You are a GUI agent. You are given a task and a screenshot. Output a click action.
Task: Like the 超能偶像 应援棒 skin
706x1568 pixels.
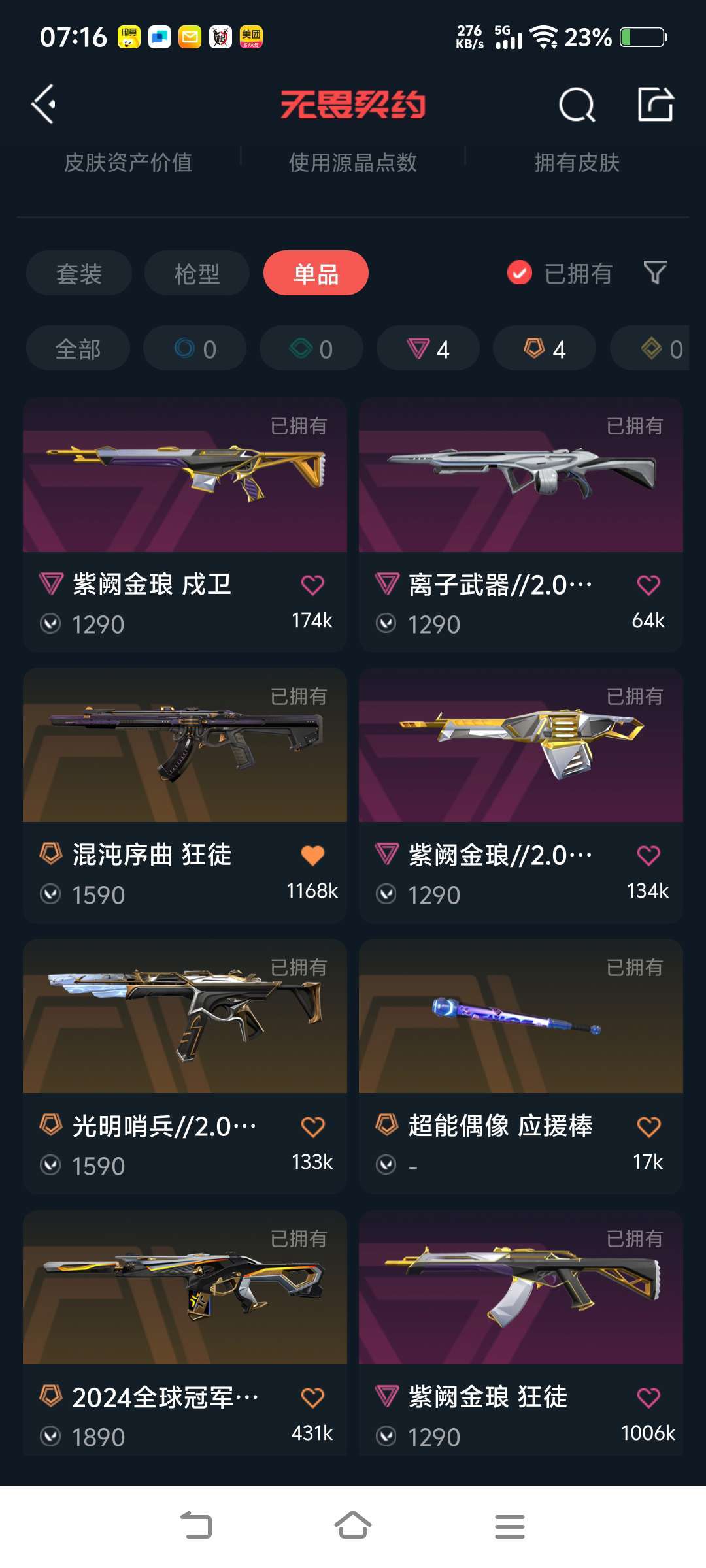click(648, 1126)
